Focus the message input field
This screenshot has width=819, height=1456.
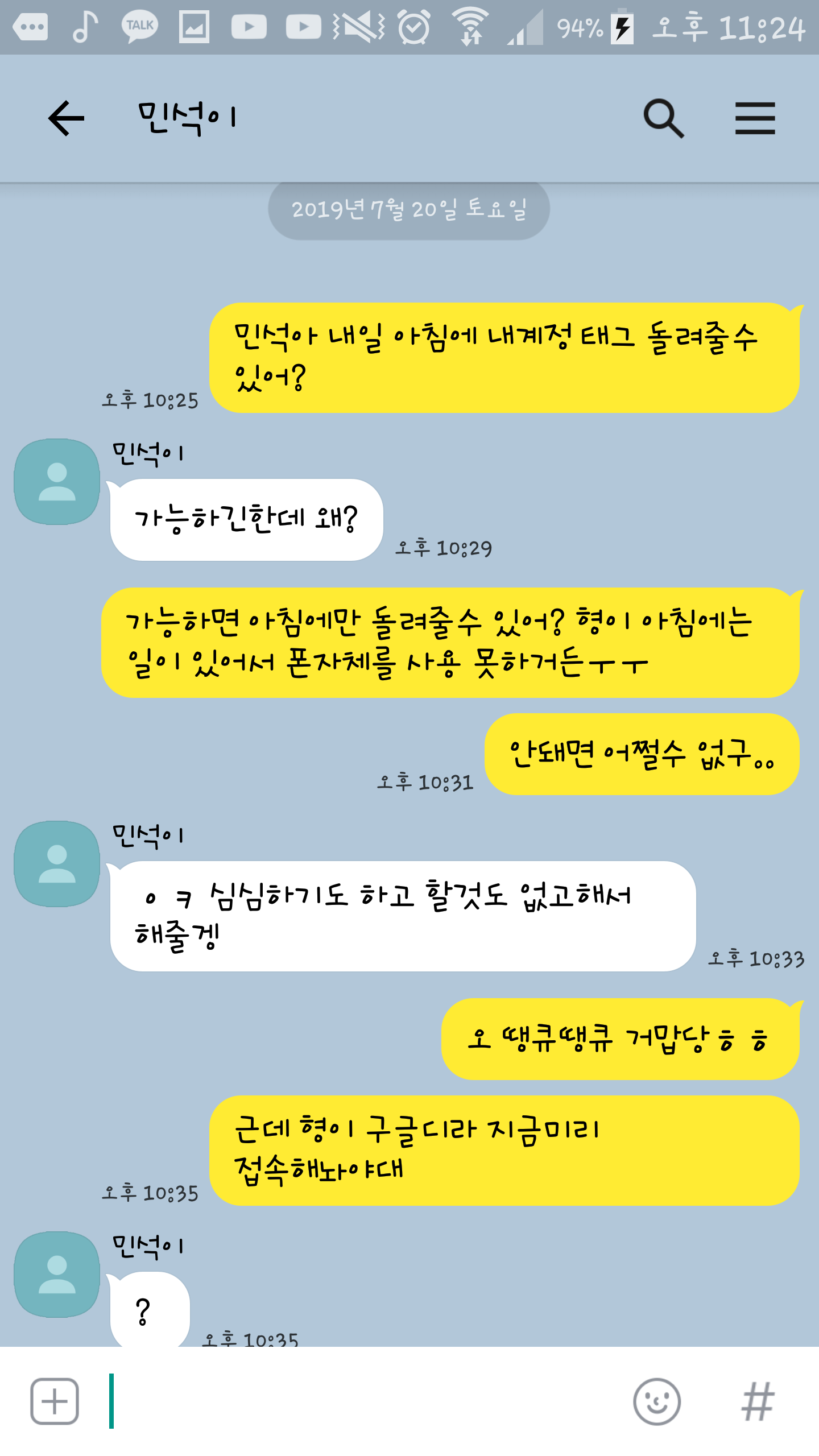pos(364,1401)
